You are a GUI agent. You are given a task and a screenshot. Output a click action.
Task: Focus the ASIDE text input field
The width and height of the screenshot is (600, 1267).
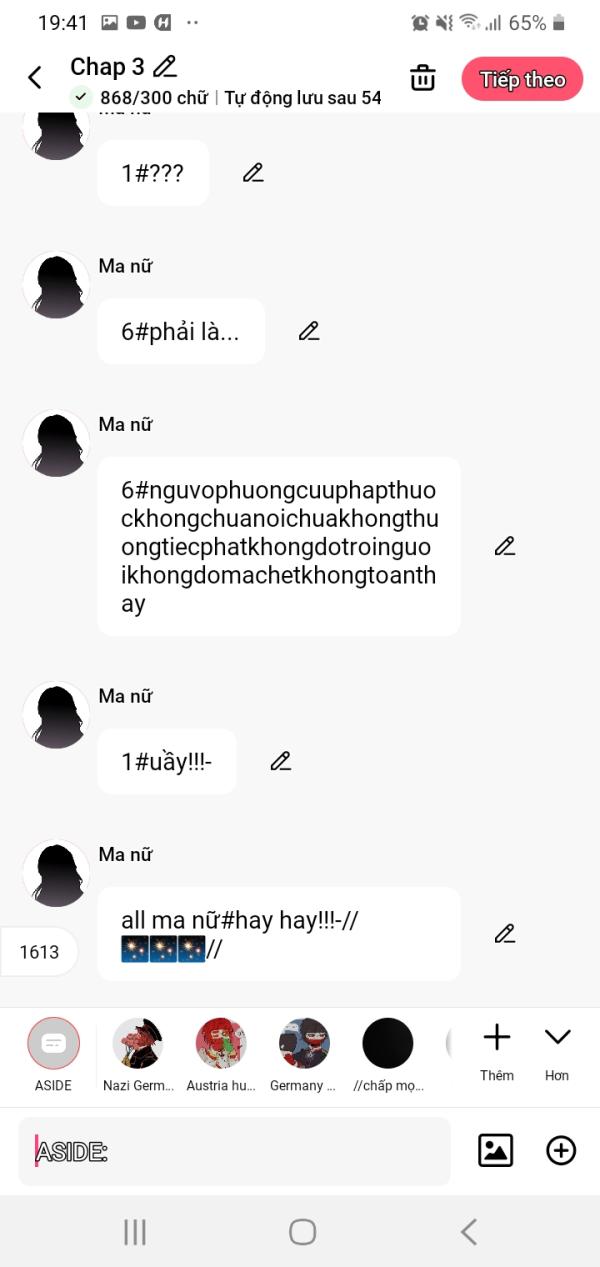[x=235, y=1151]
